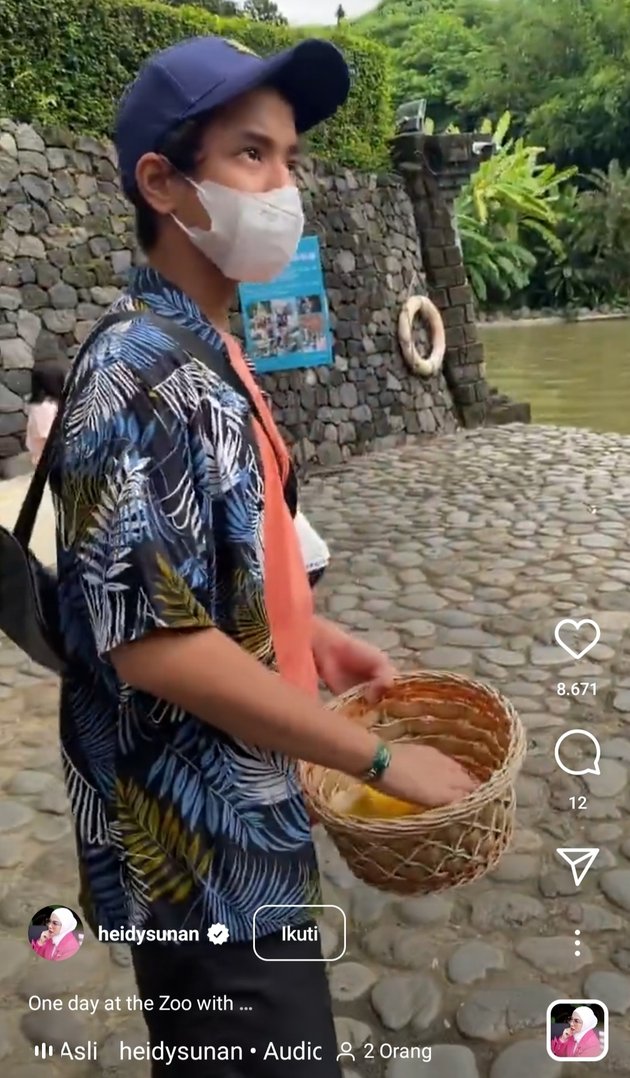
Task: Follow heidysunan with the Ikuti button
Action: (x=299, y=933)
